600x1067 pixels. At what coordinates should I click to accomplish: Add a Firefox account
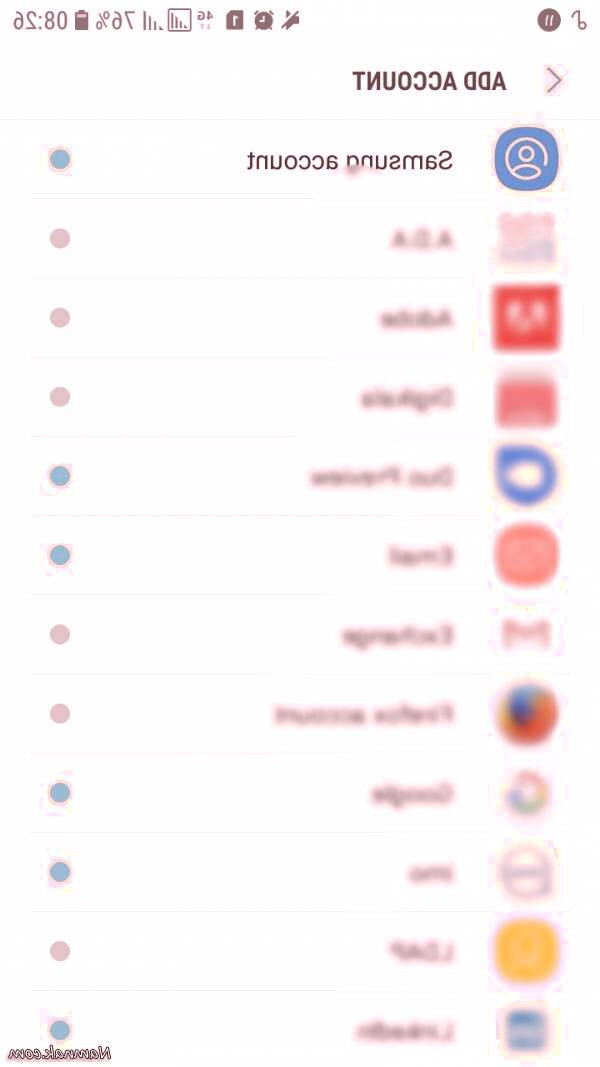(x=365, y=714)
